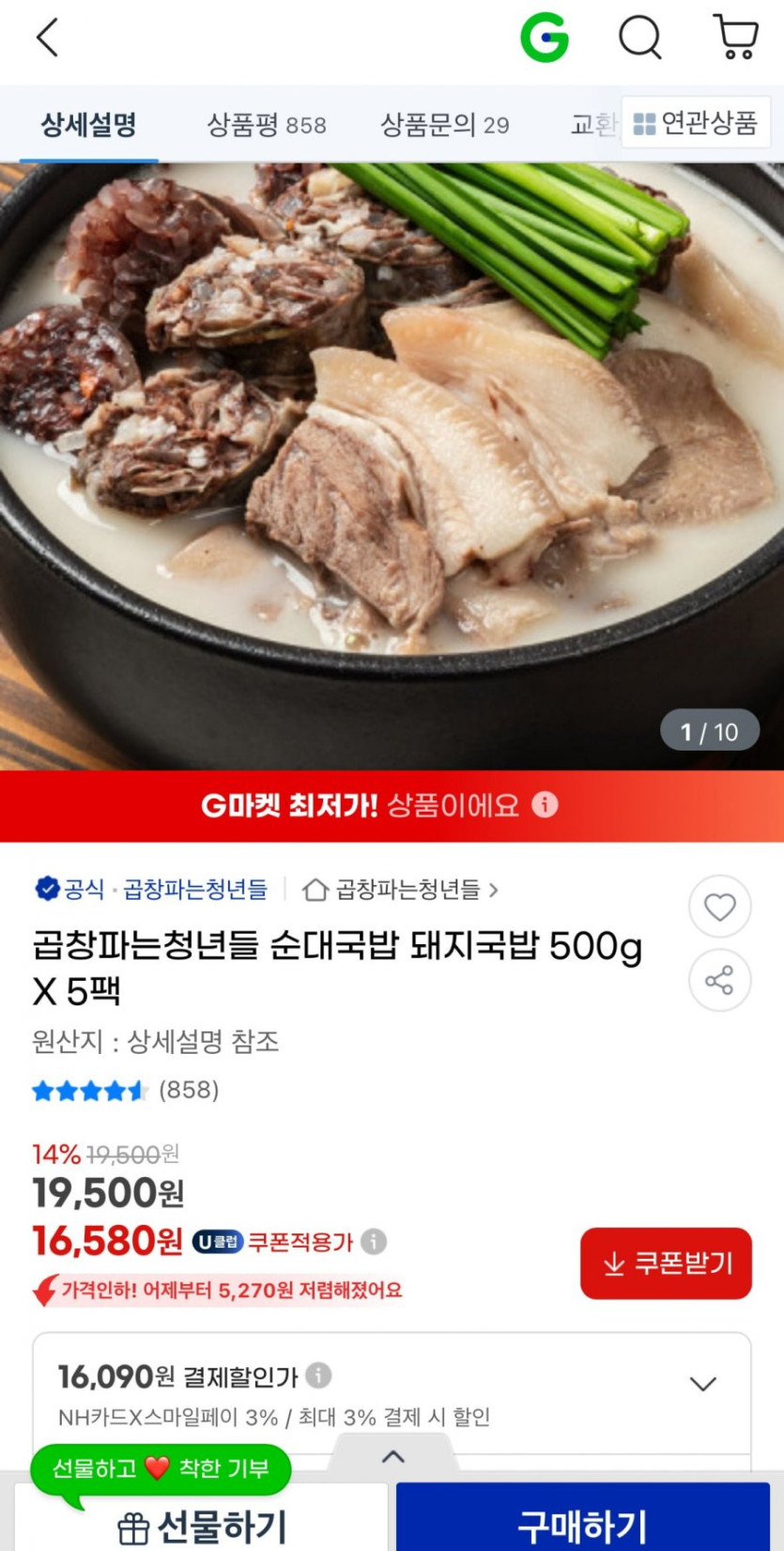Tap the info icon next to 쿠폰적용가
This screenshot has width=784, height=1551.
(x=374, y=1242)
